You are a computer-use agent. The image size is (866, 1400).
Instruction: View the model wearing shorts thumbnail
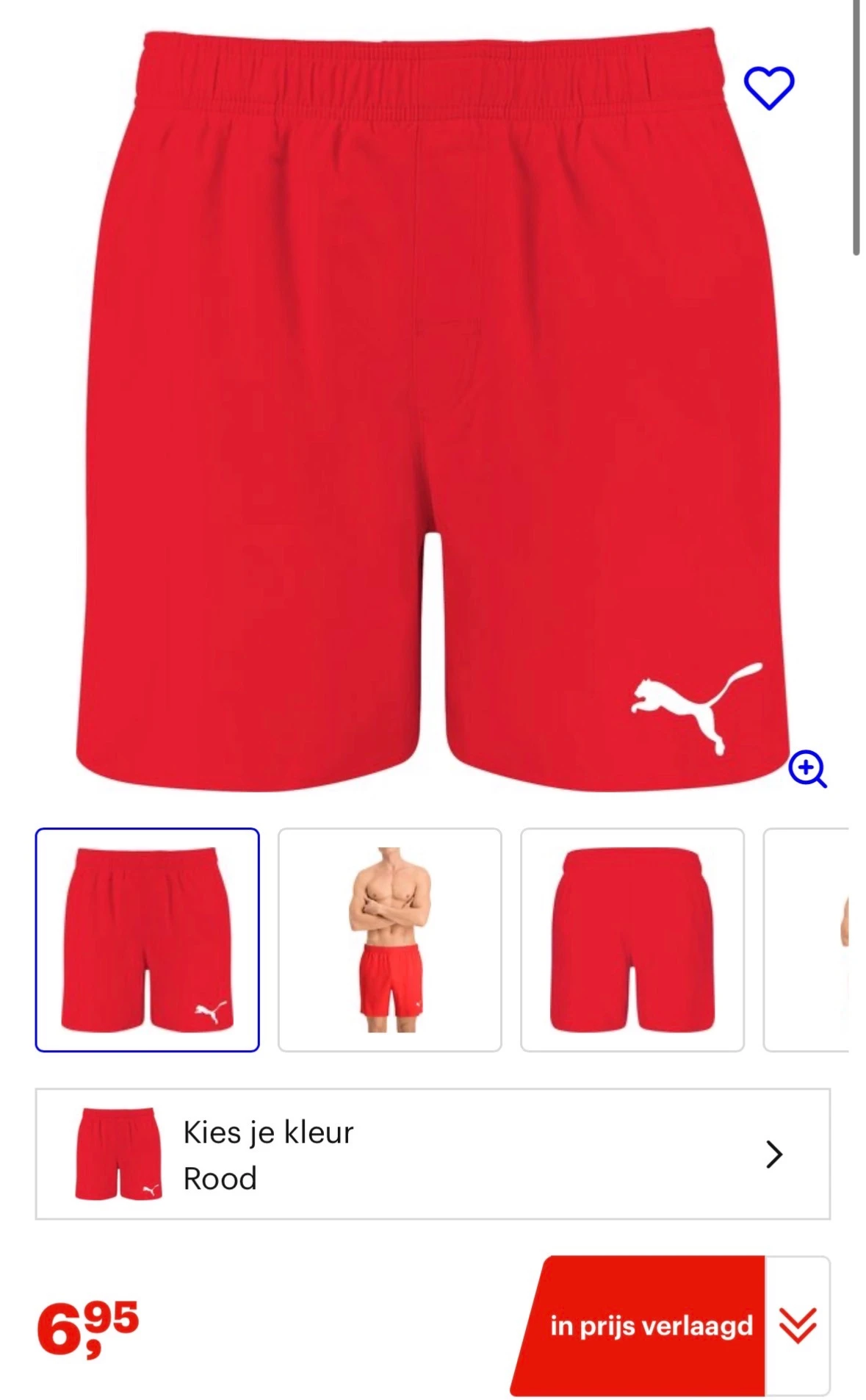coord(389,939)
